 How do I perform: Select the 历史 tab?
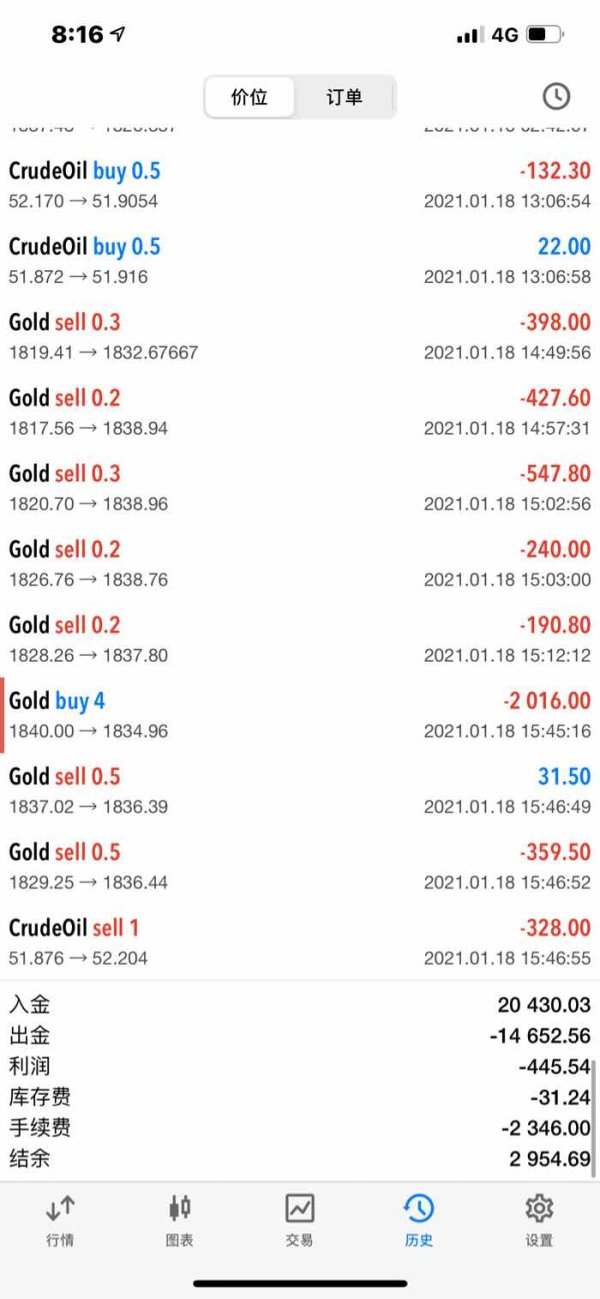419,1220
